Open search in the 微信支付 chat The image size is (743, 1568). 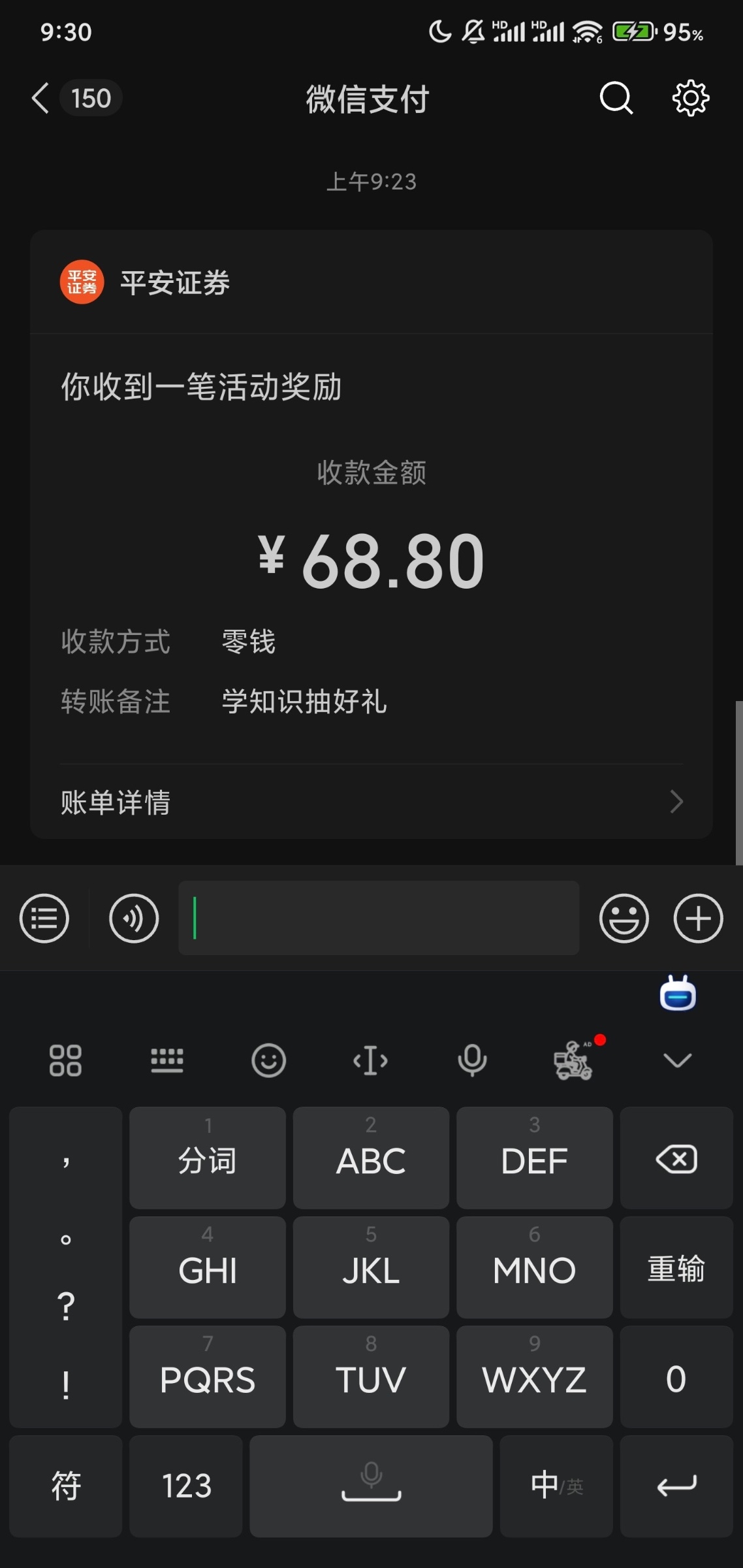point(616,99)
